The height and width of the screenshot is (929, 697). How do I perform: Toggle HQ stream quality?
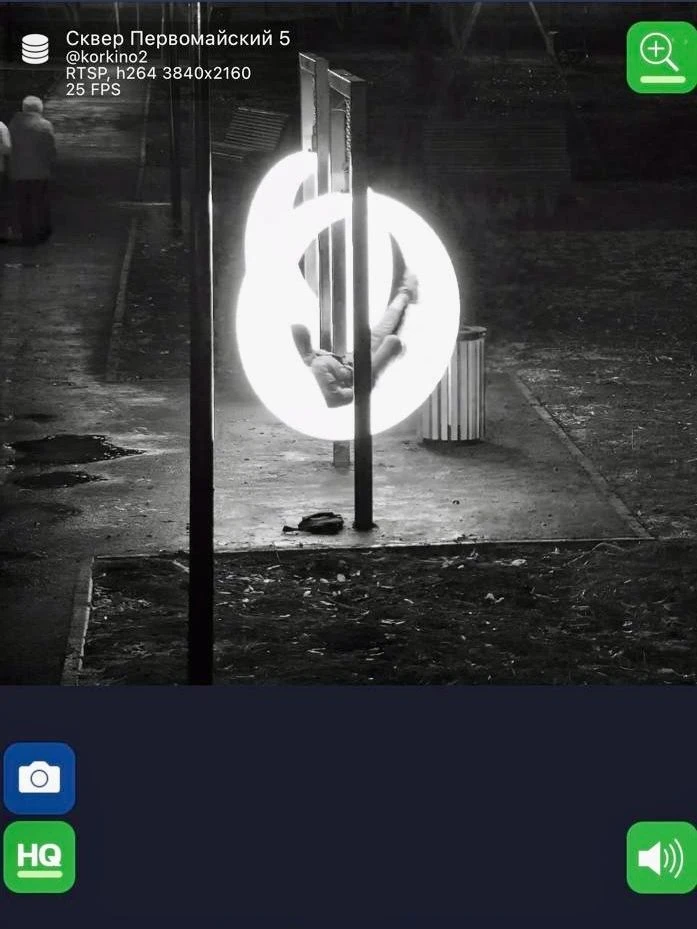click(39, 857)
